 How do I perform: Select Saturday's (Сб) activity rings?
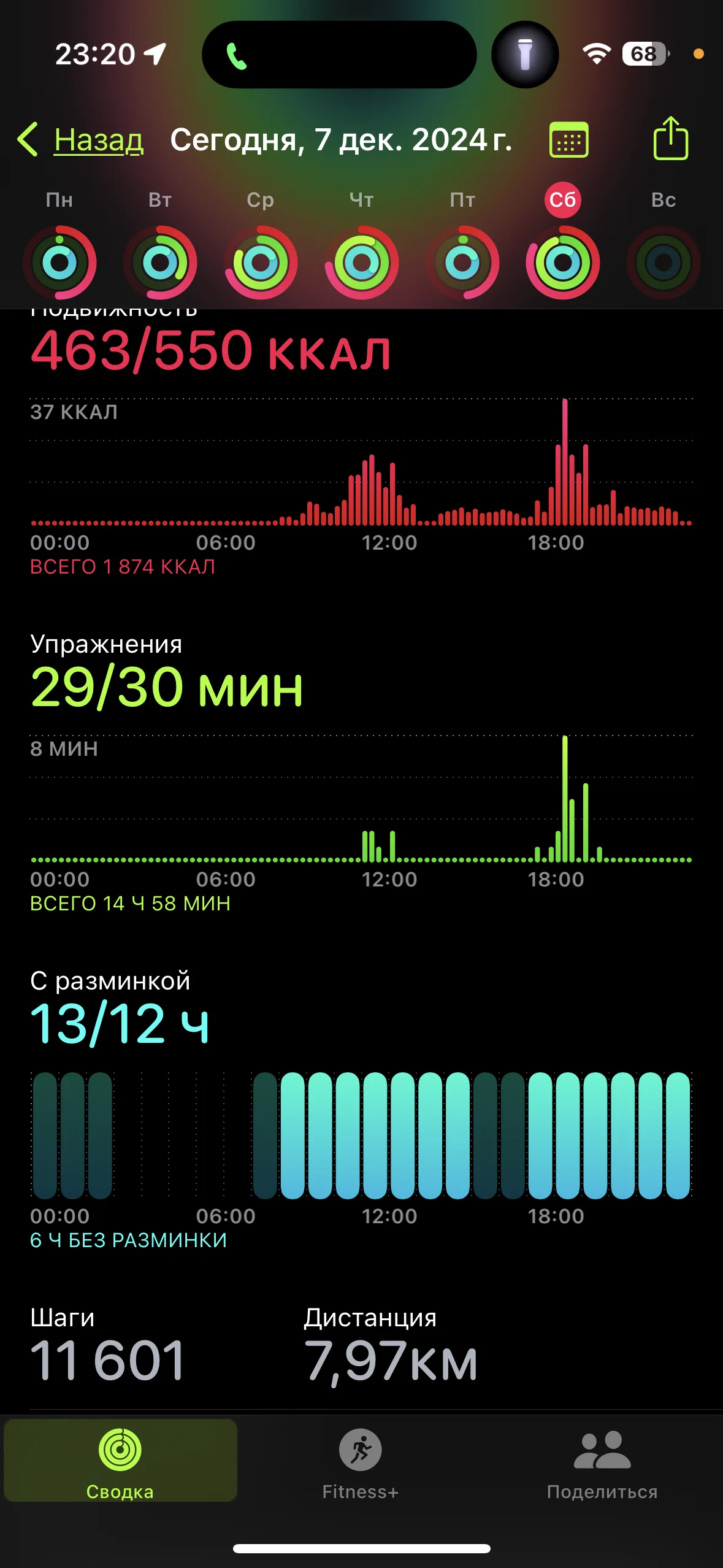[x=563, y=263]
